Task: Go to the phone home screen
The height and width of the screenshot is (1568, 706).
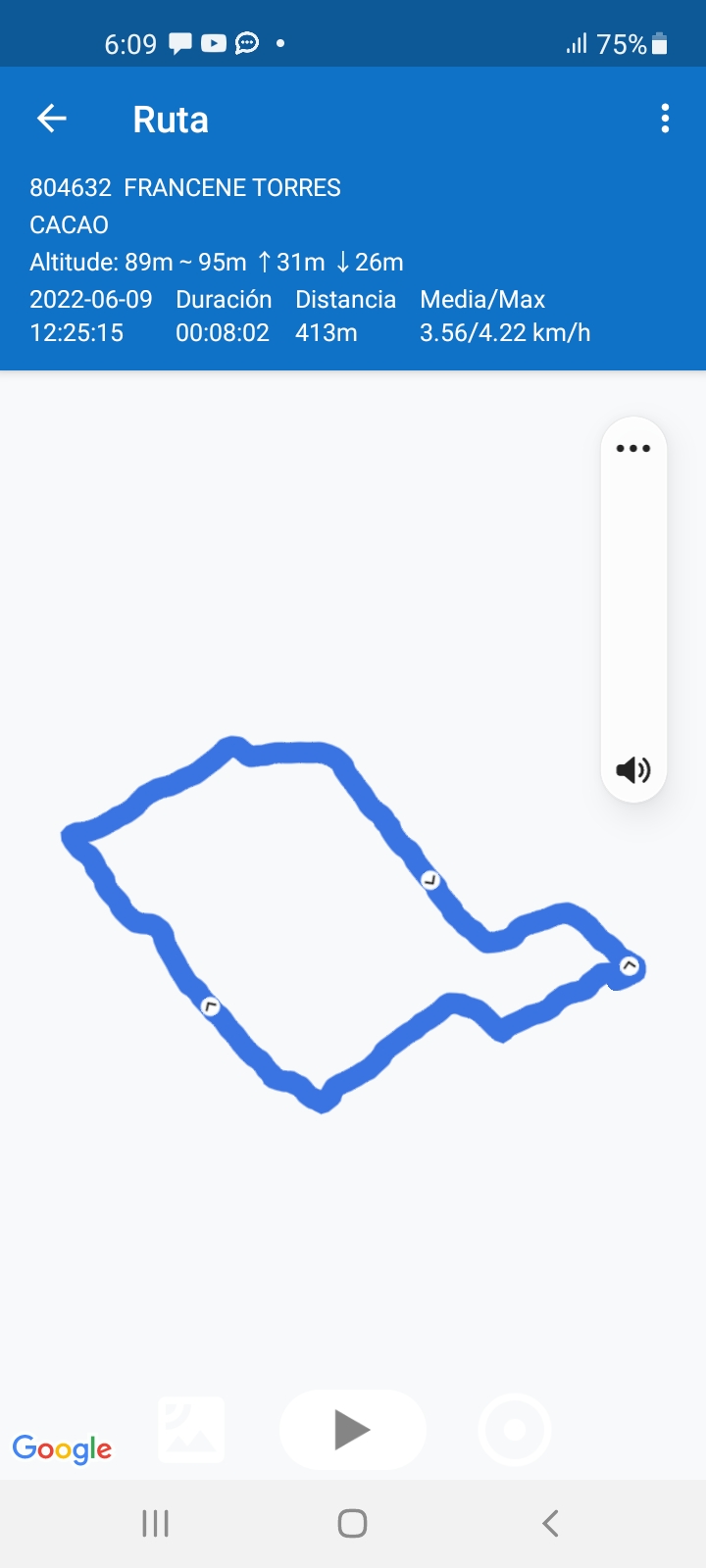Action: click(x=352, y=1523)
